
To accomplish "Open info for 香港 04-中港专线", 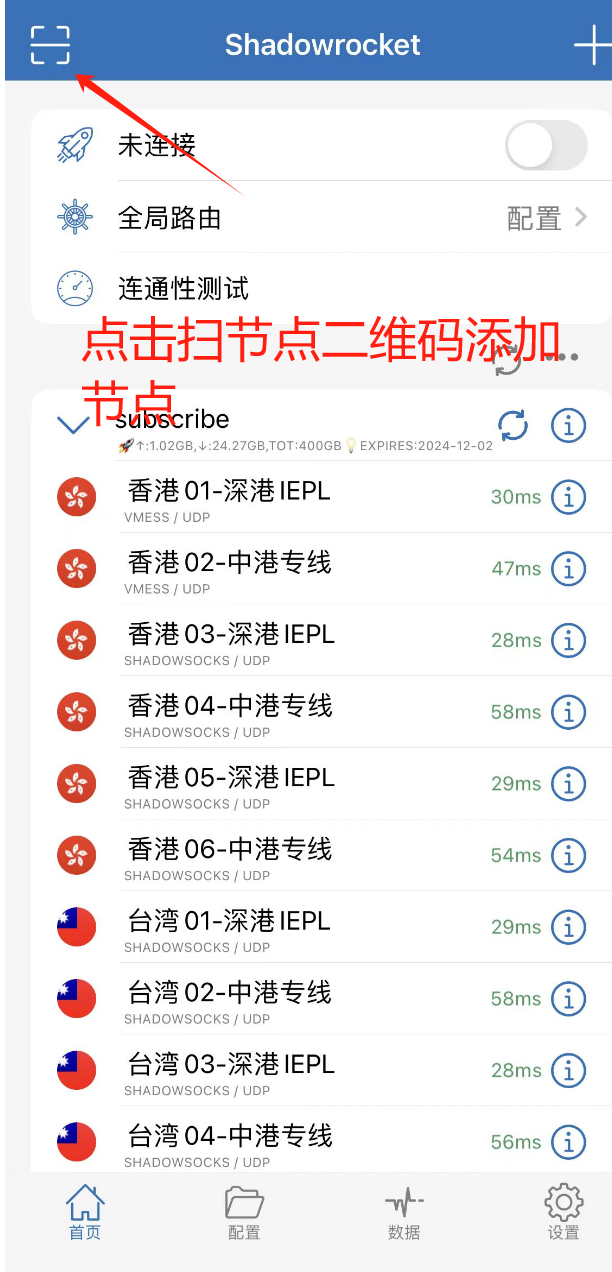I will pos(568,712).
